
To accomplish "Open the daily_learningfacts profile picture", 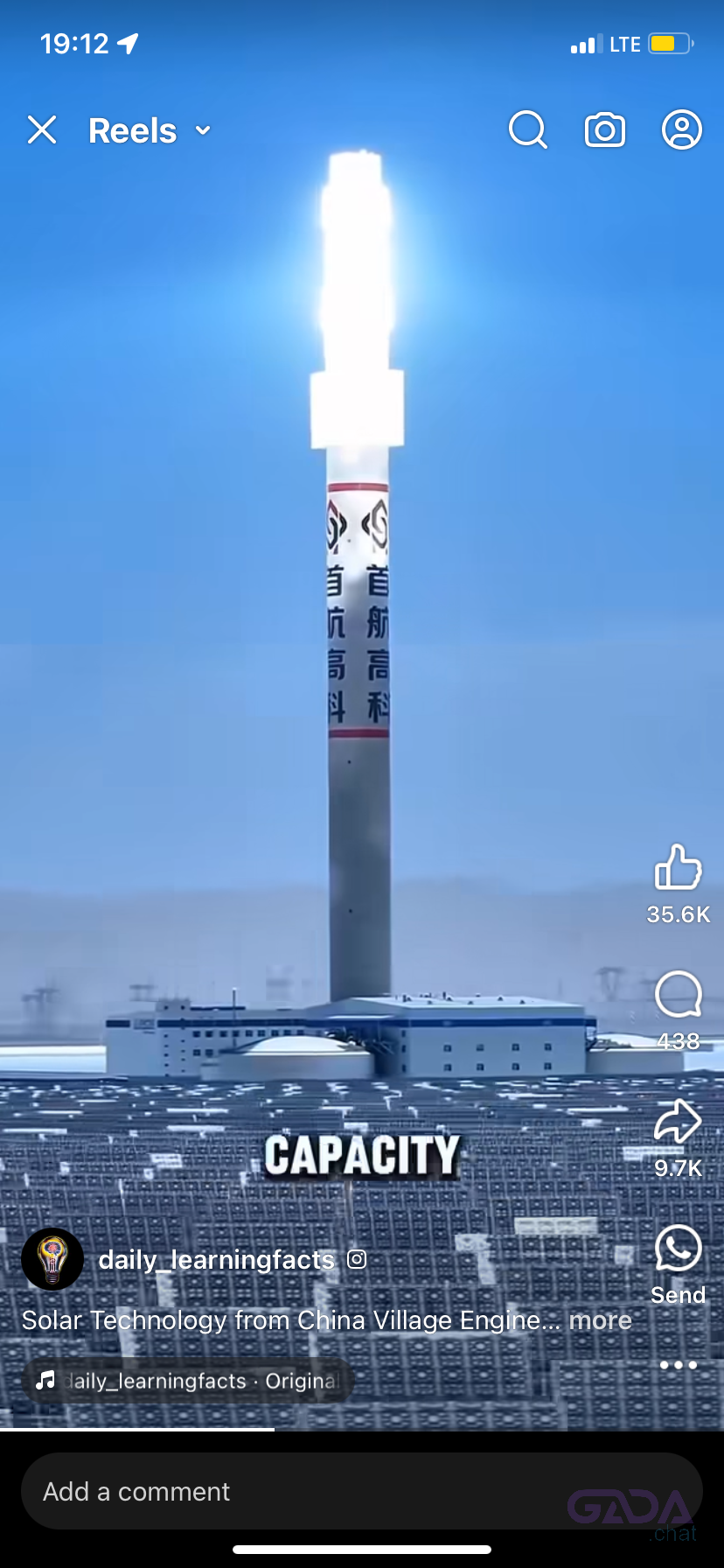I will [52, 1259].
